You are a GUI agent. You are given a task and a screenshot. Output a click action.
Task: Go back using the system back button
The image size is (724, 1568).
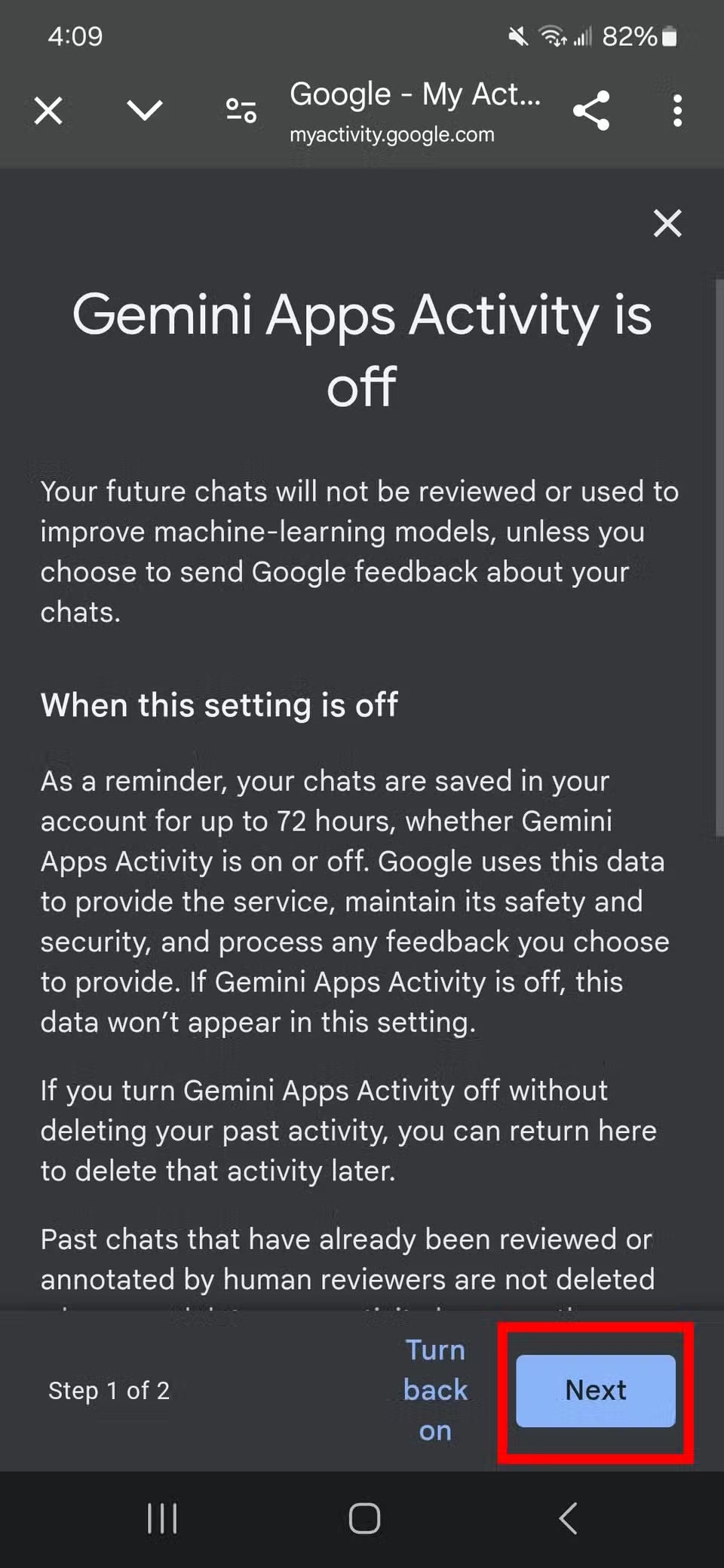tap(569, 1518)
